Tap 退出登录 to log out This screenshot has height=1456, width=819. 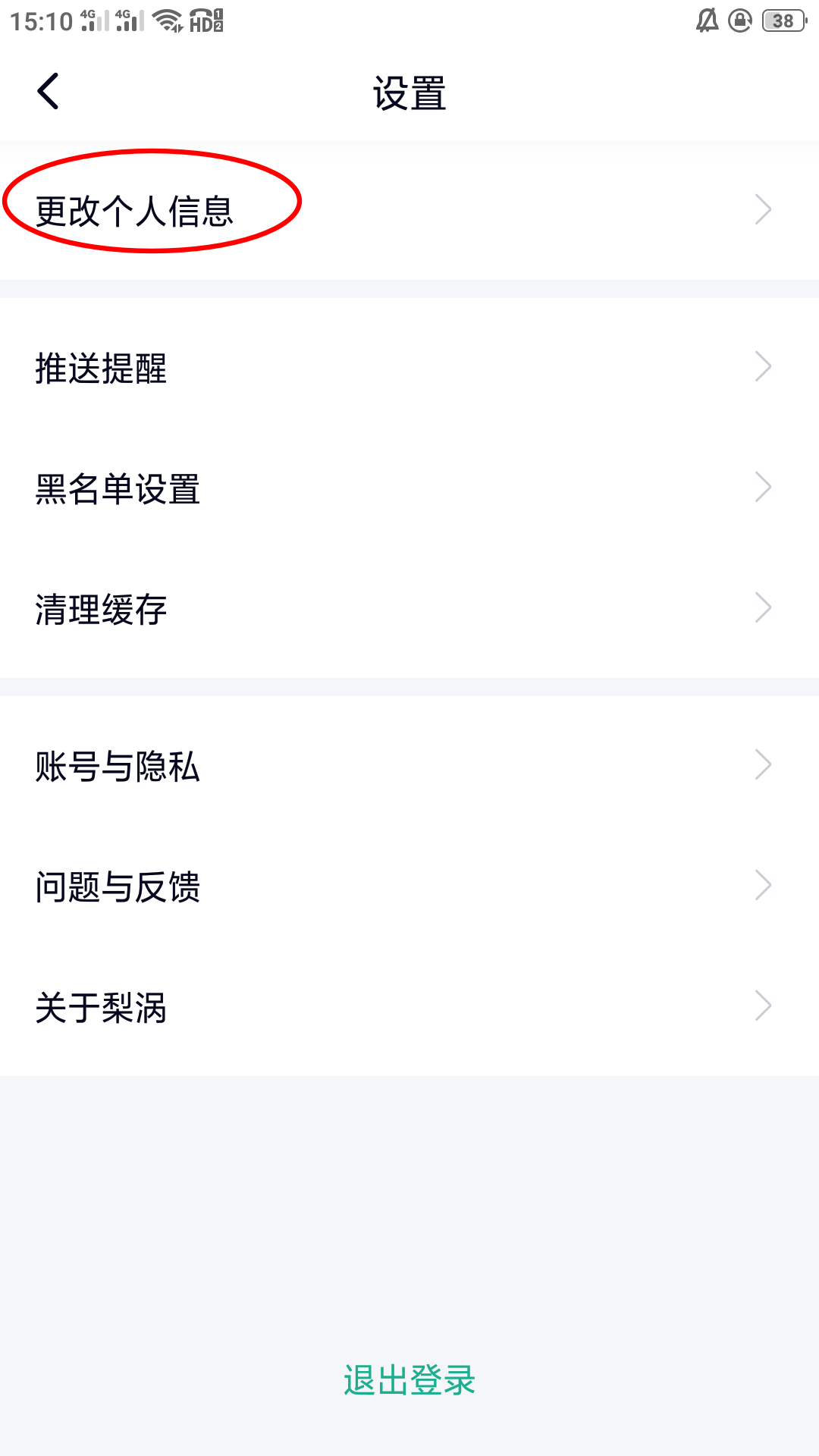[409, 1379]
